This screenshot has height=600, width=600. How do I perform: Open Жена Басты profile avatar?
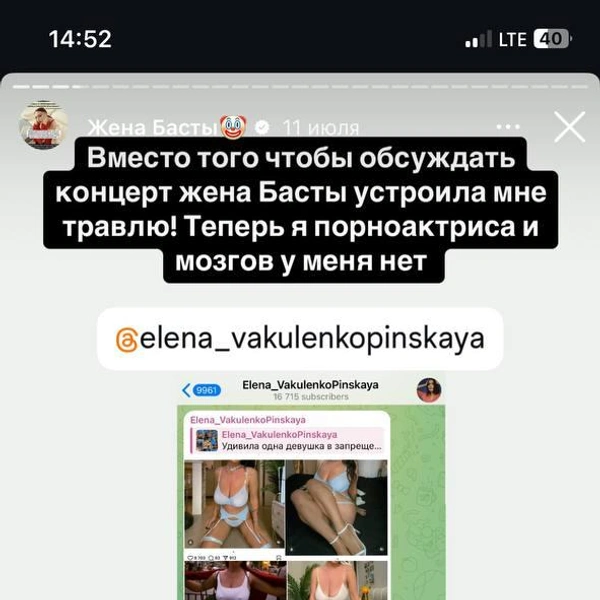click(x=44, y=127)
